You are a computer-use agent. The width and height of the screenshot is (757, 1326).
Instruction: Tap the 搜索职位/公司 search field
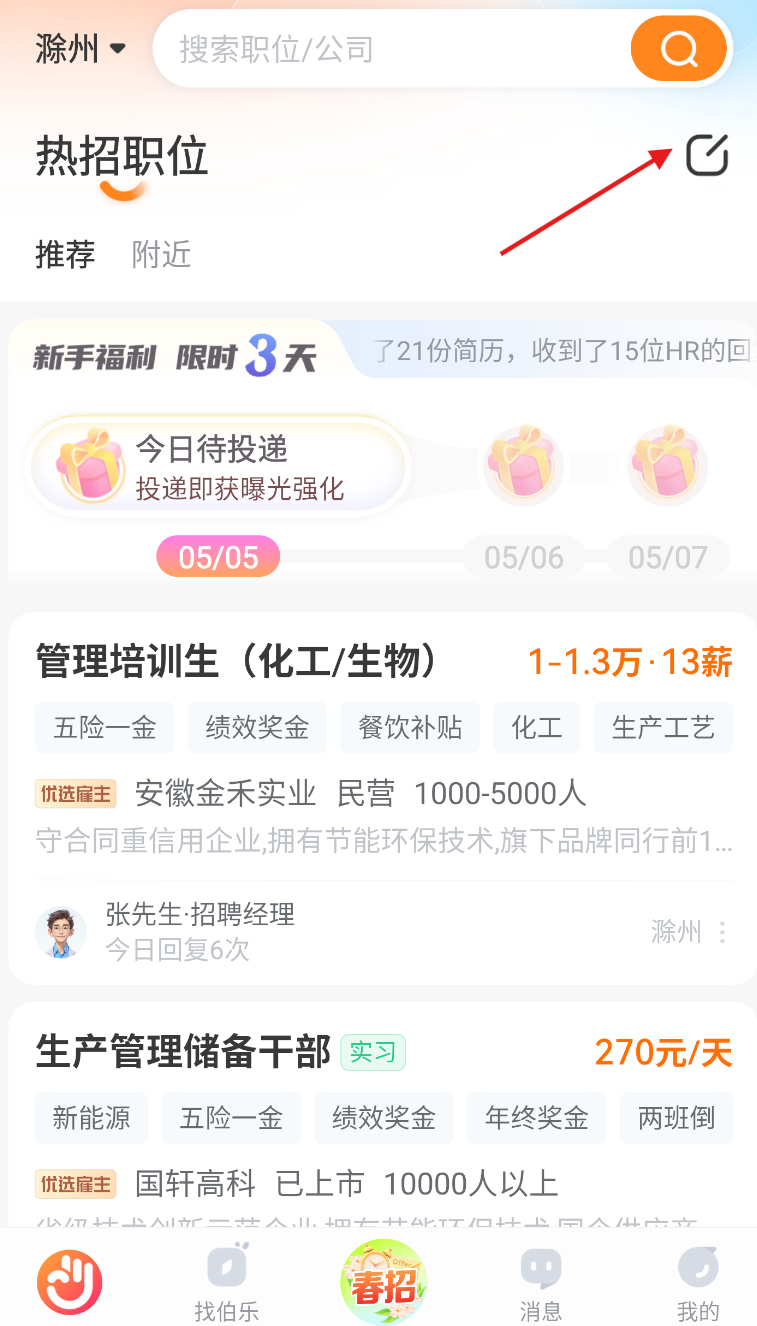390,48
